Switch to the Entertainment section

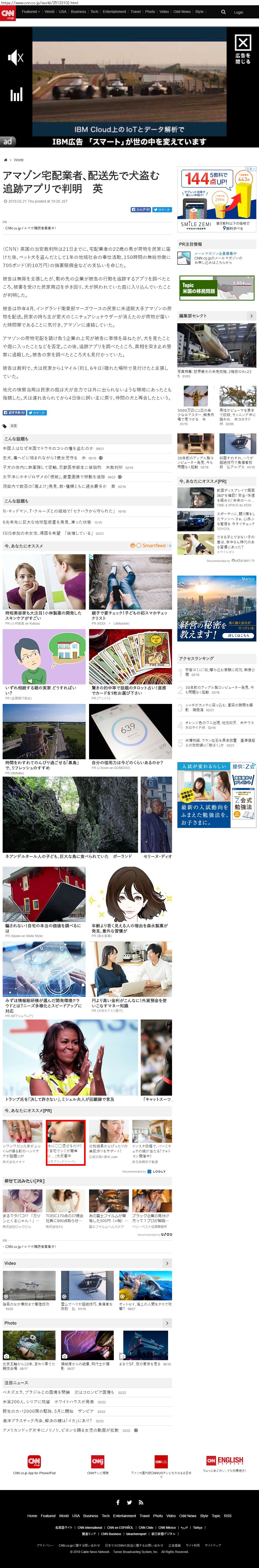click(x=114, y=12)
